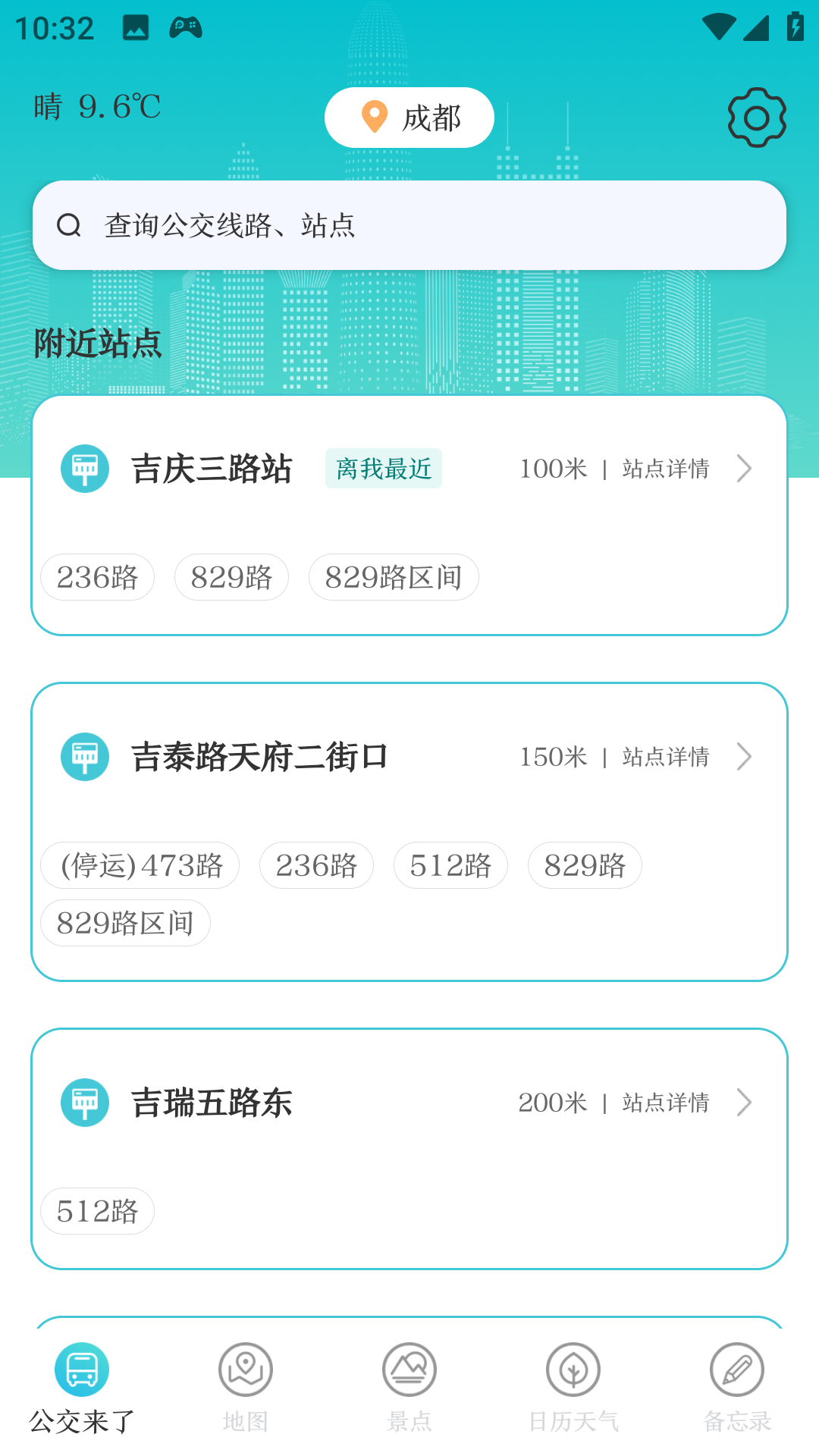Viewport: 819px width, 1456px height.
Task: Select the bus stop icon beside 吉庆三路站
Action: coord(84,469)
